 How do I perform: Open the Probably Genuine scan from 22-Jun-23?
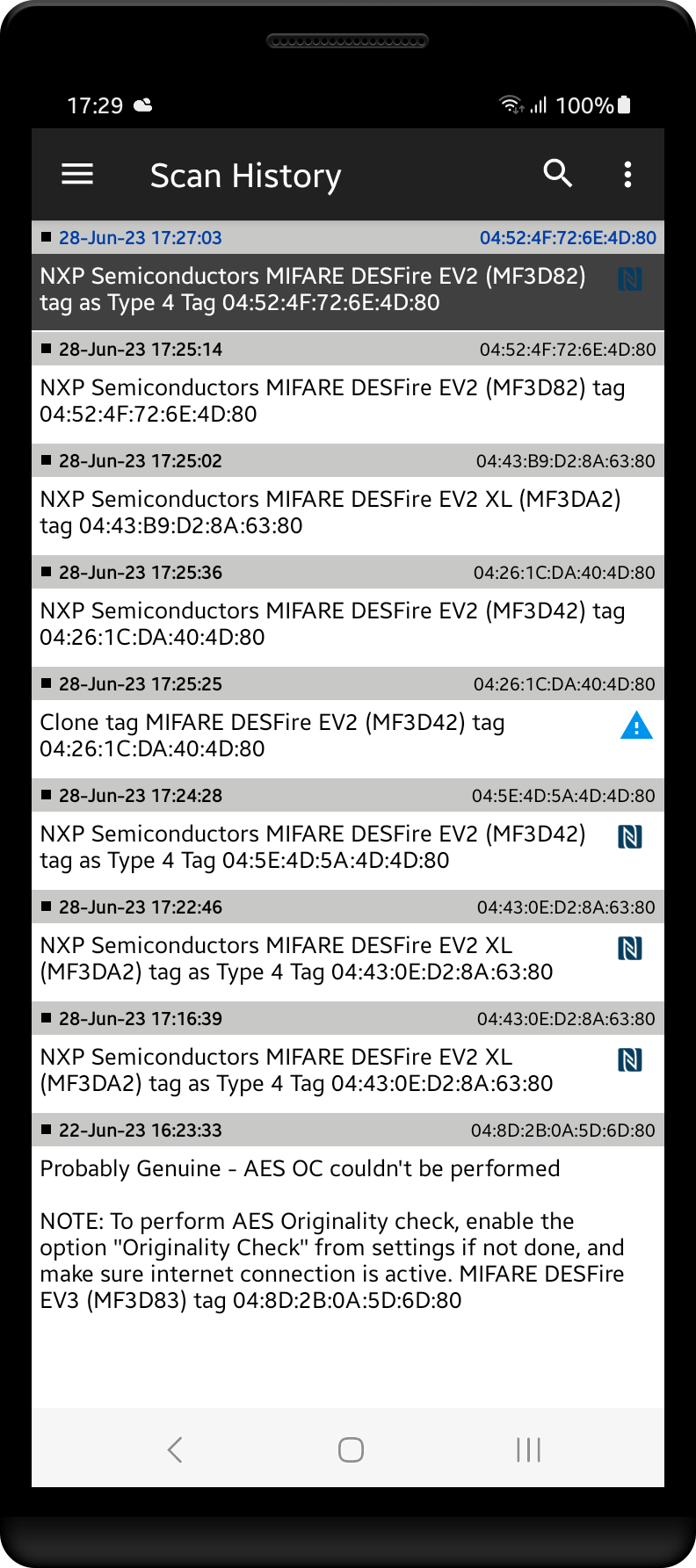point(332,1234)
